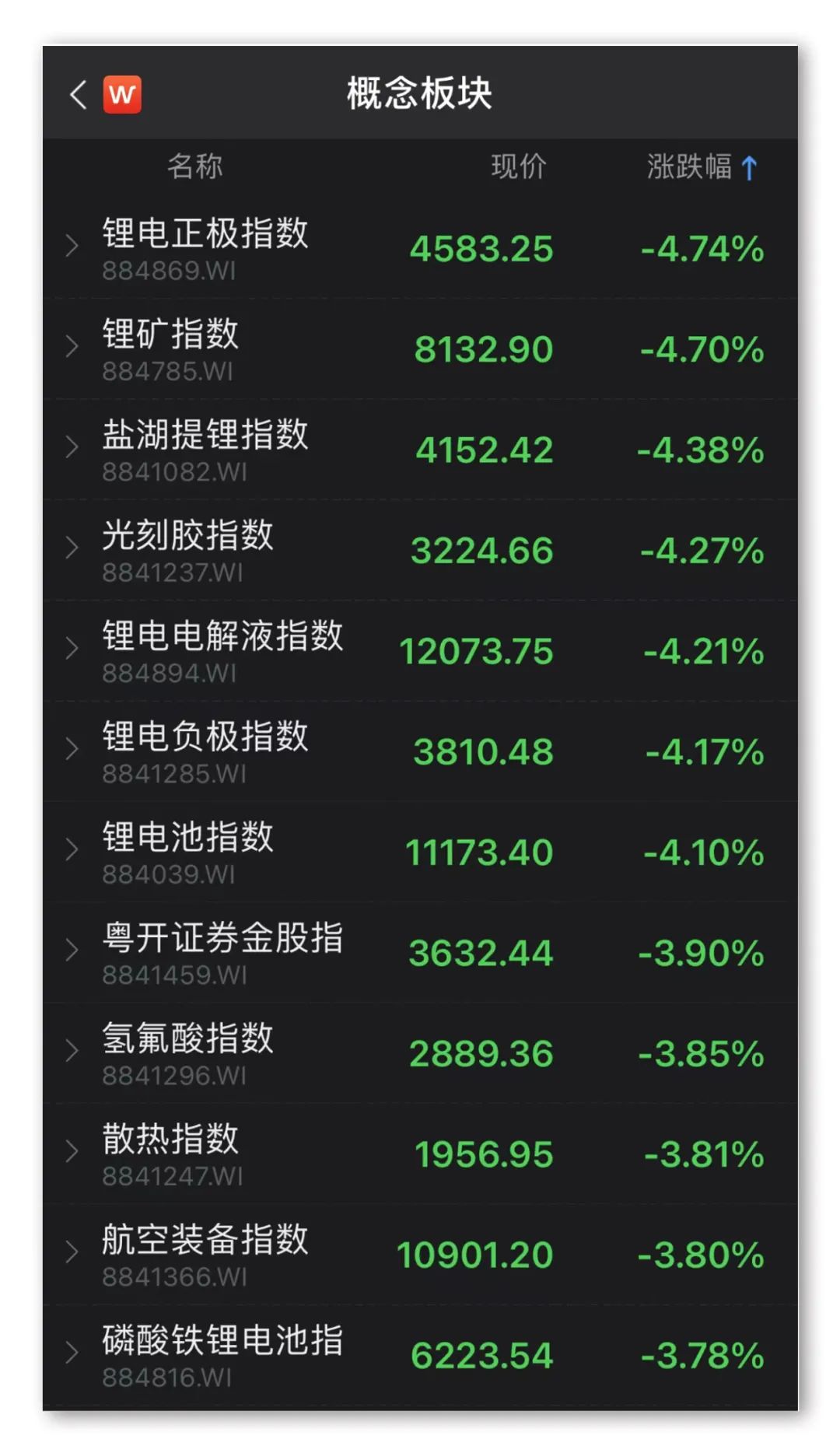View details for 盐湖提锂指数
Screen dimensions: 840x1446
coord(420,450)
